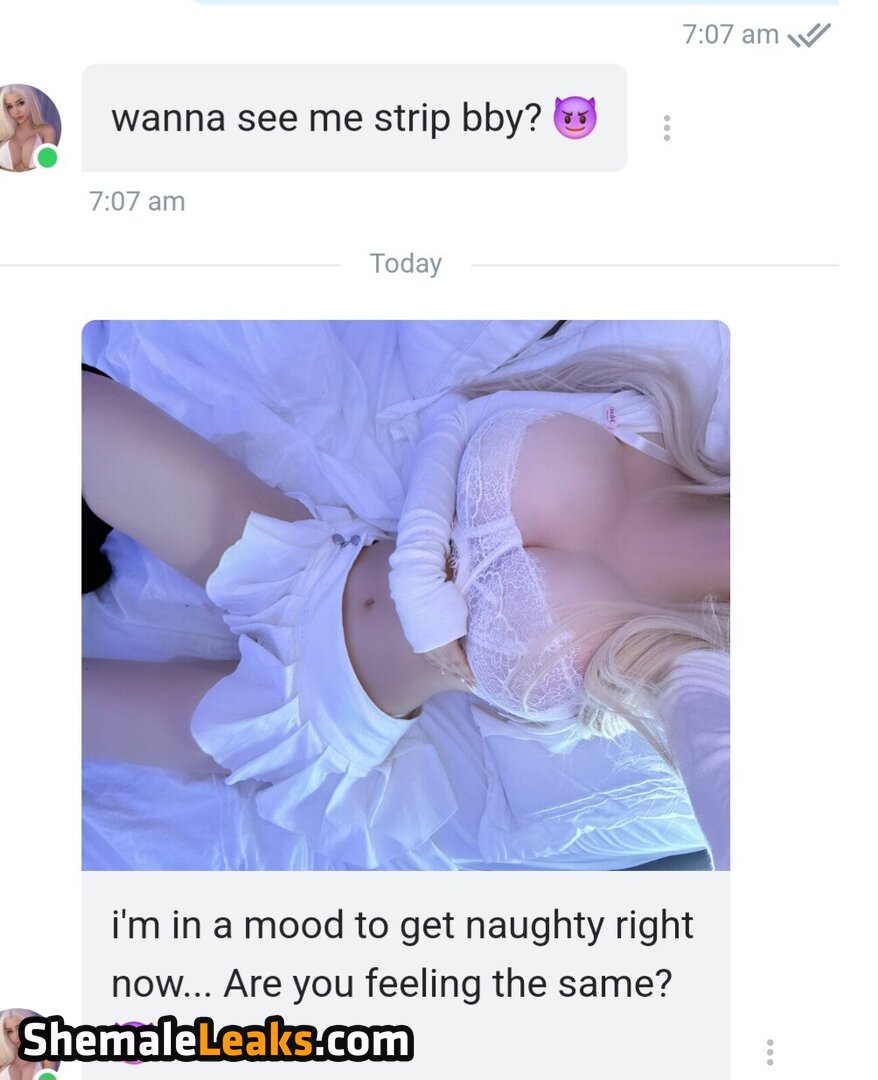Open the photo attachment in the chat

coord(405,594)
